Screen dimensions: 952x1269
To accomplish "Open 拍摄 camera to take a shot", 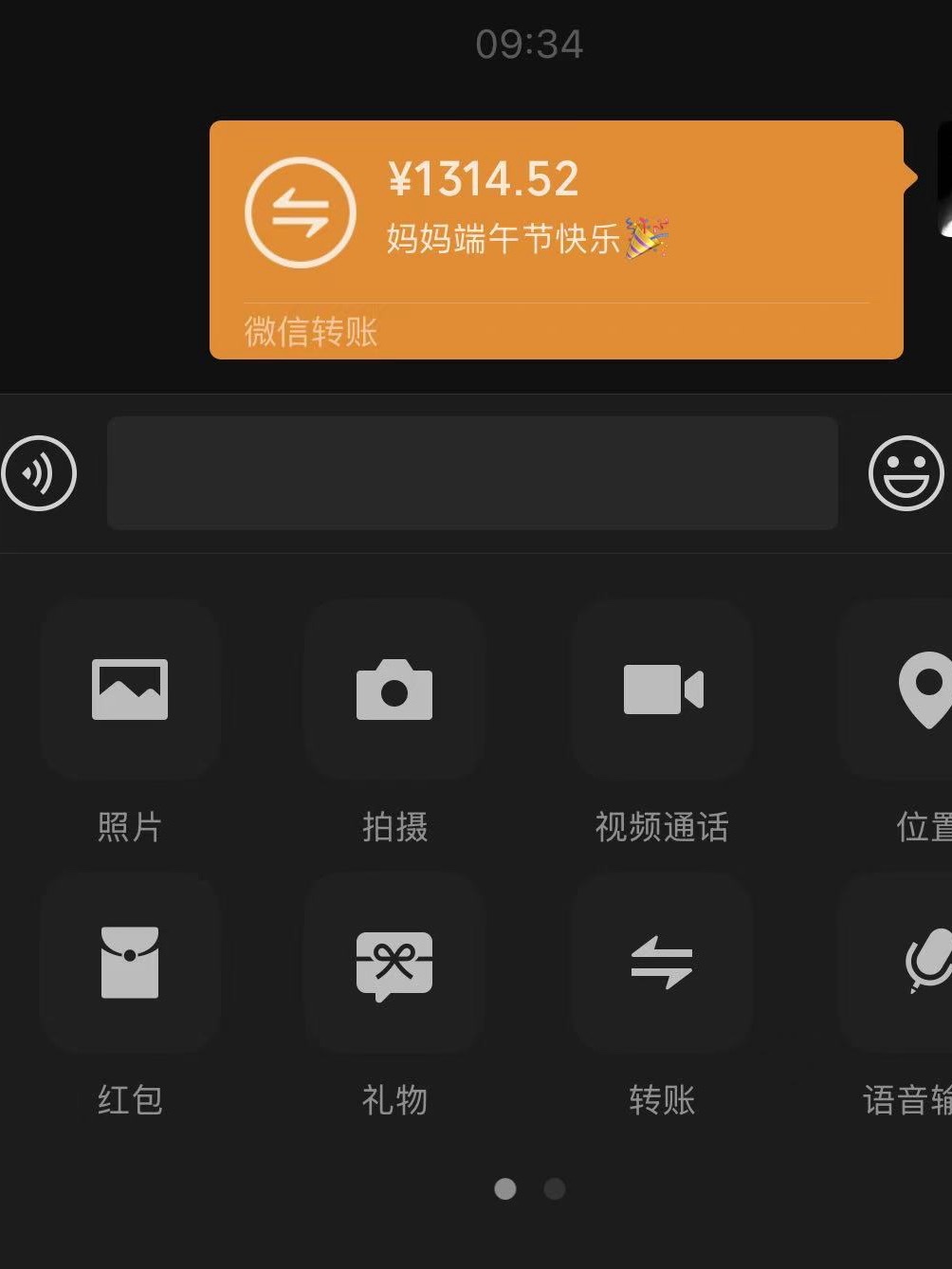I will [394, 690].
